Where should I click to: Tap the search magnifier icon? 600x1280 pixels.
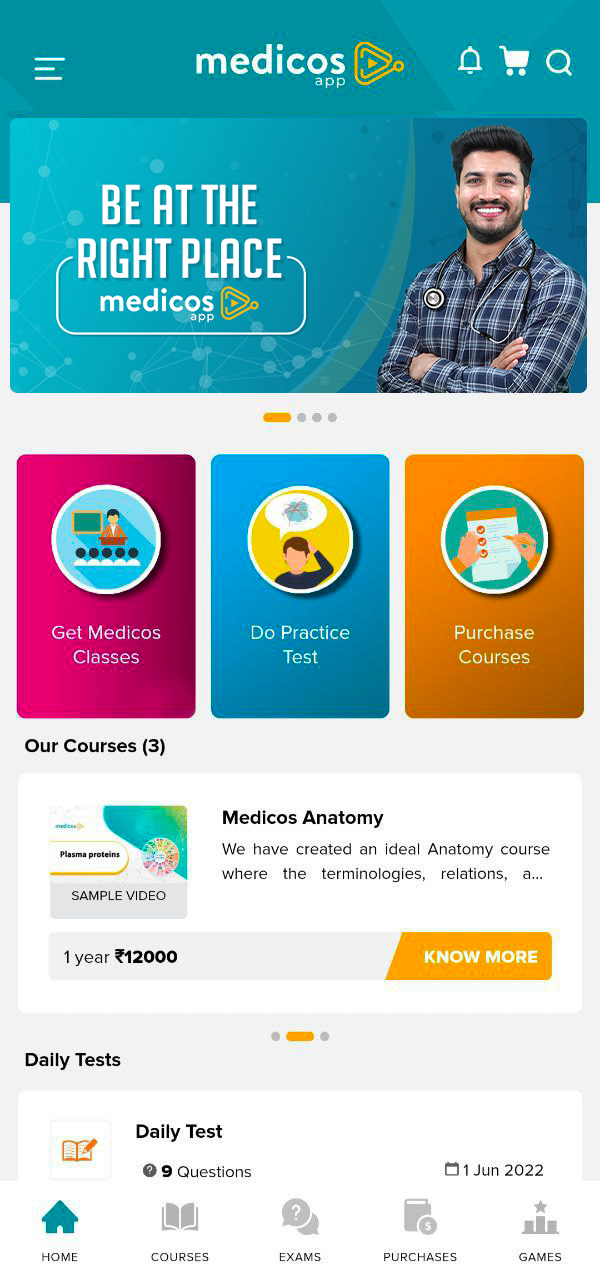(559, 63)
